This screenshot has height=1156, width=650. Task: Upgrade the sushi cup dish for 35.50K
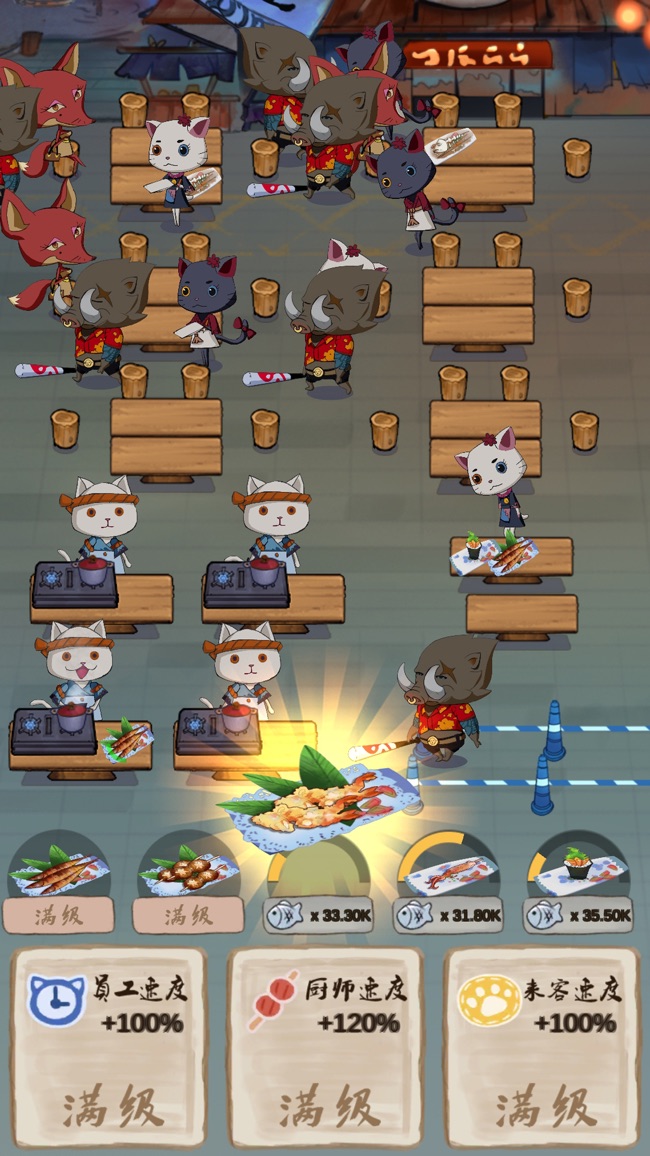tap(578, 915)
